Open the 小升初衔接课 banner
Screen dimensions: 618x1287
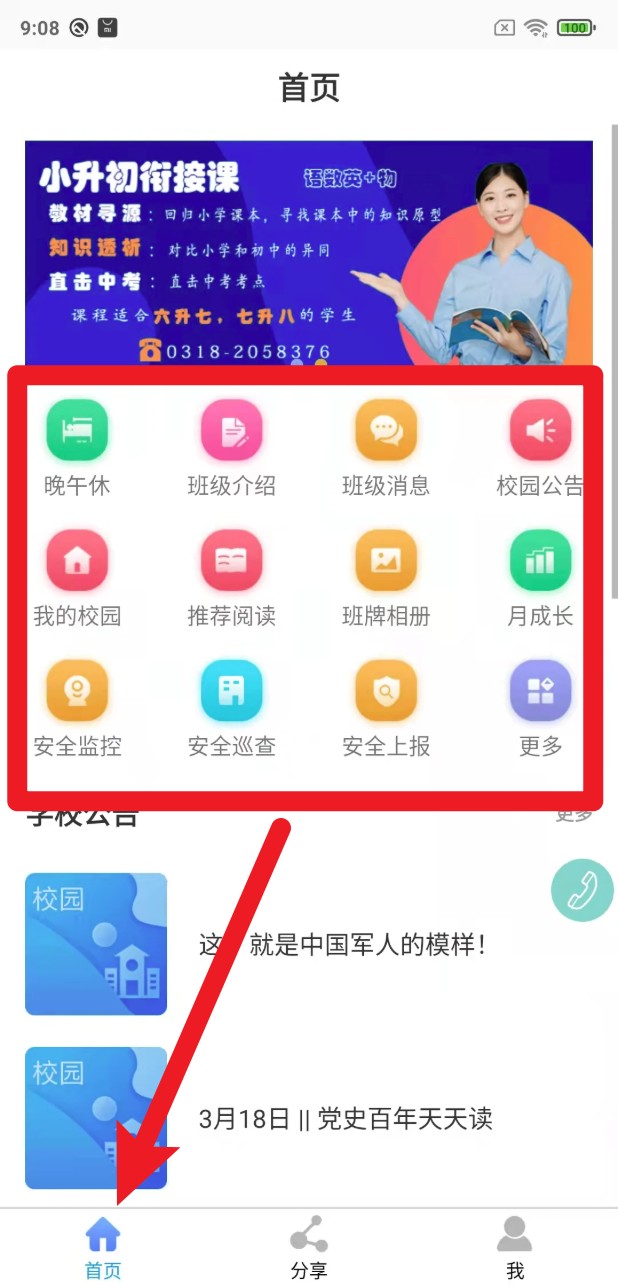308,252
